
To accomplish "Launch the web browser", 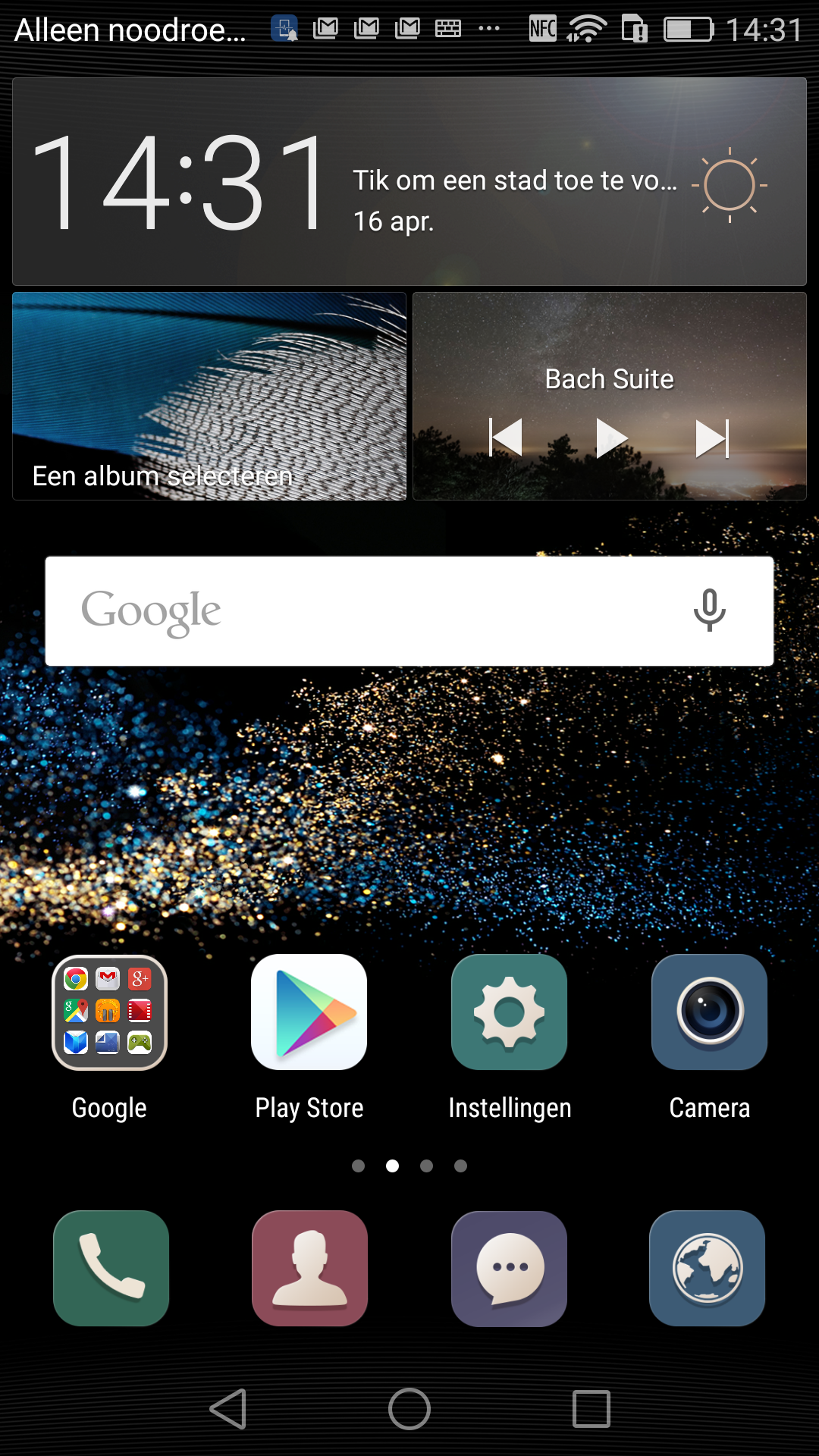I will pyautogui.click(x=708, y=1268).
